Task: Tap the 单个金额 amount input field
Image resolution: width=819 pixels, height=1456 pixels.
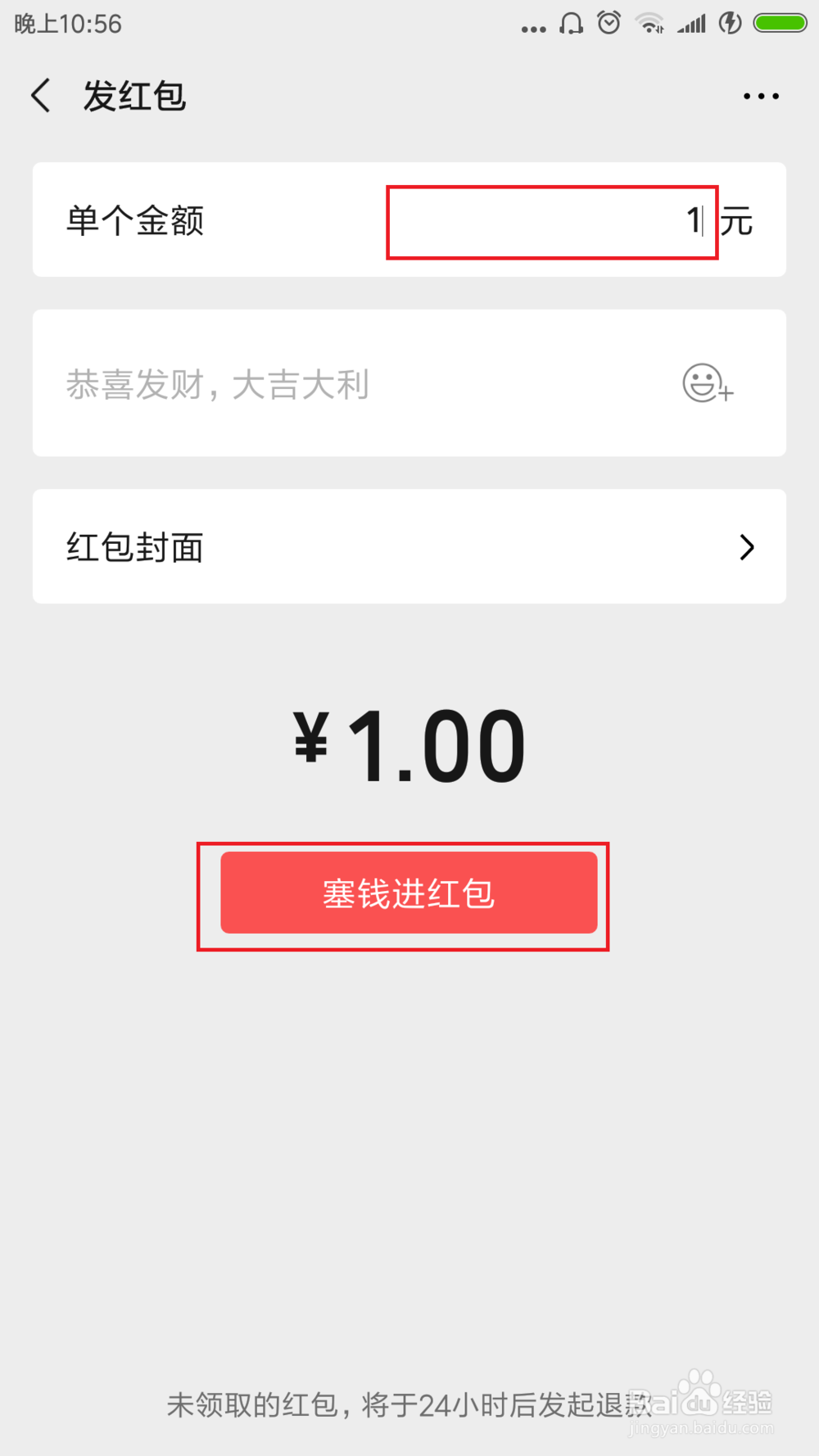Action: click(x=552, y=222)
